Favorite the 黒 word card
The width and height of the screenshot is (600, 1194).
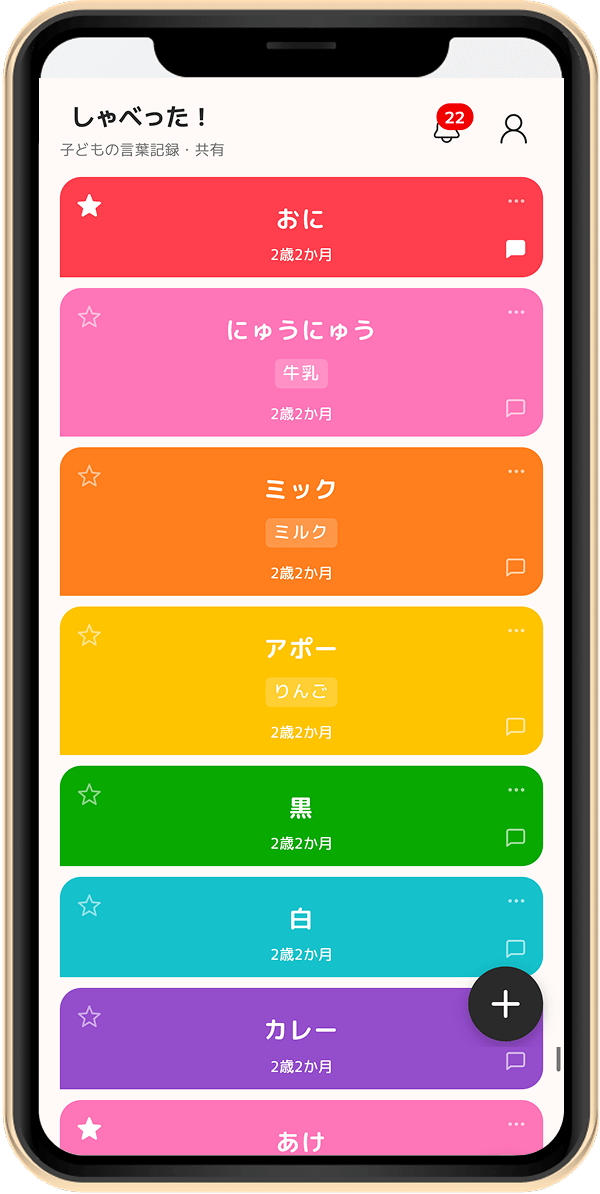(x=90, y=795)
